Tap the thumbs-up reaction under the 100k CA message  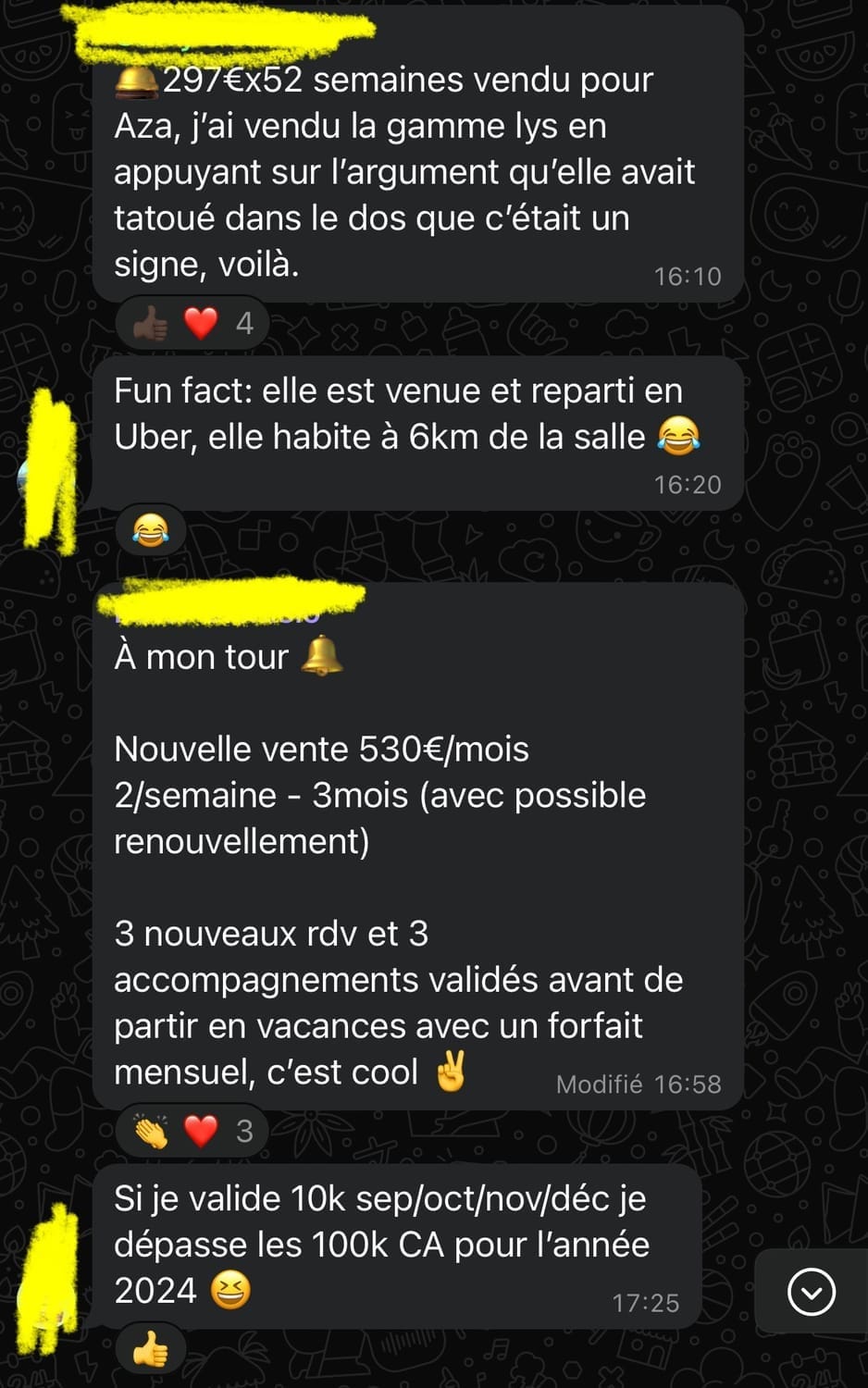[x=151, y=1351]
